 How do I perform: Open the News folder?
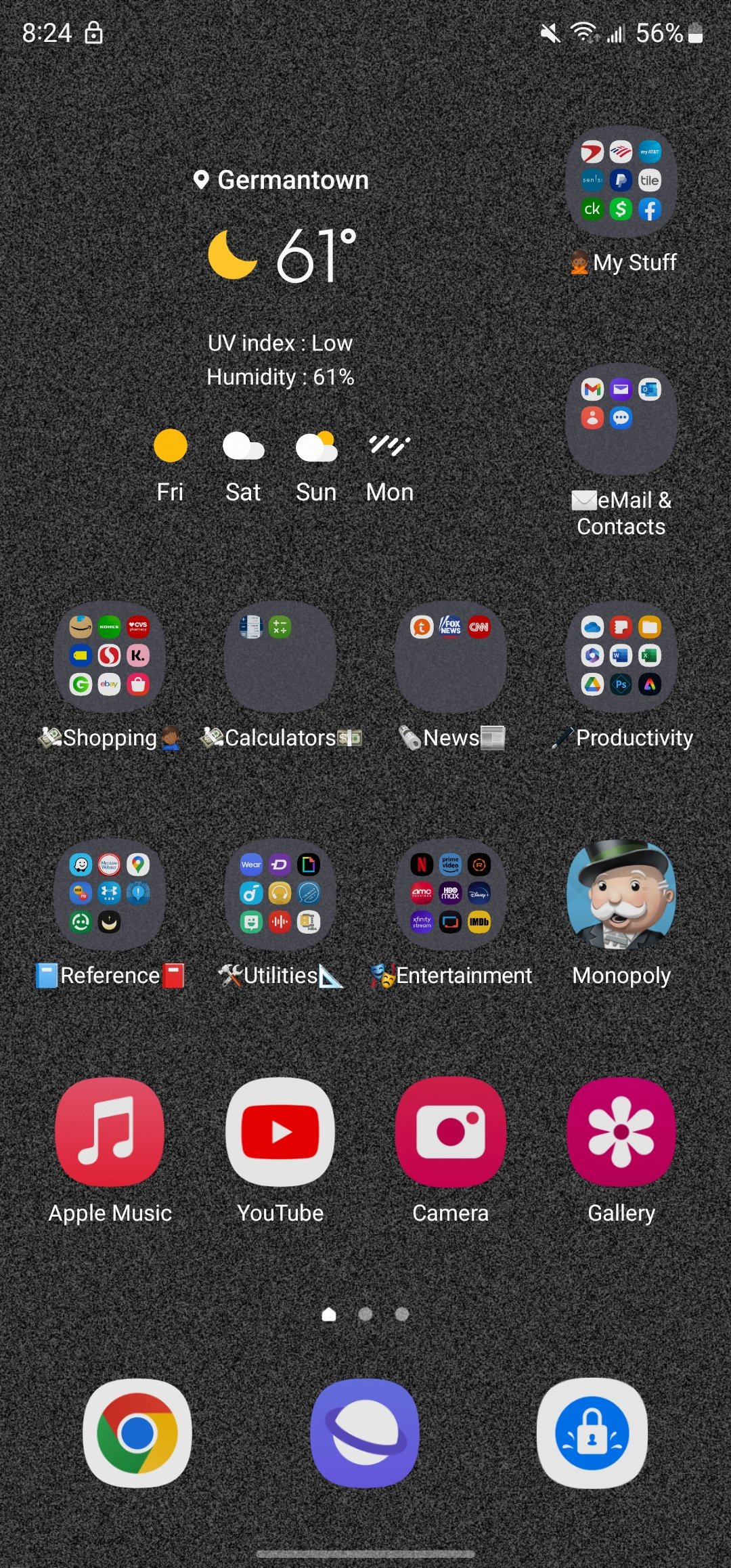451,656
